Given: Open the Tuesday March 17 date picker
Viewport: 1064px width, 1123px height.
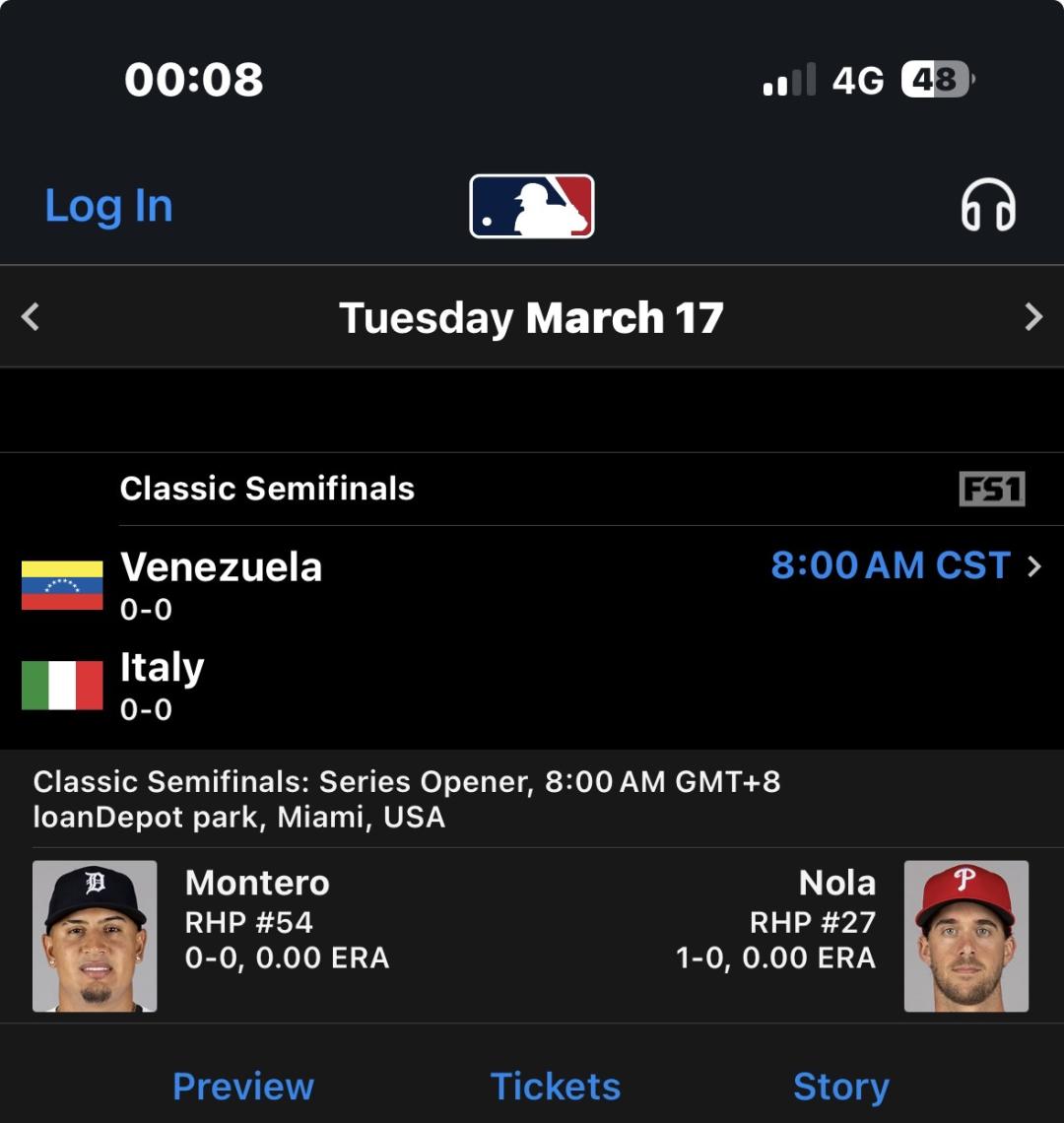Looking at the screenshot, I should (531, 317).
